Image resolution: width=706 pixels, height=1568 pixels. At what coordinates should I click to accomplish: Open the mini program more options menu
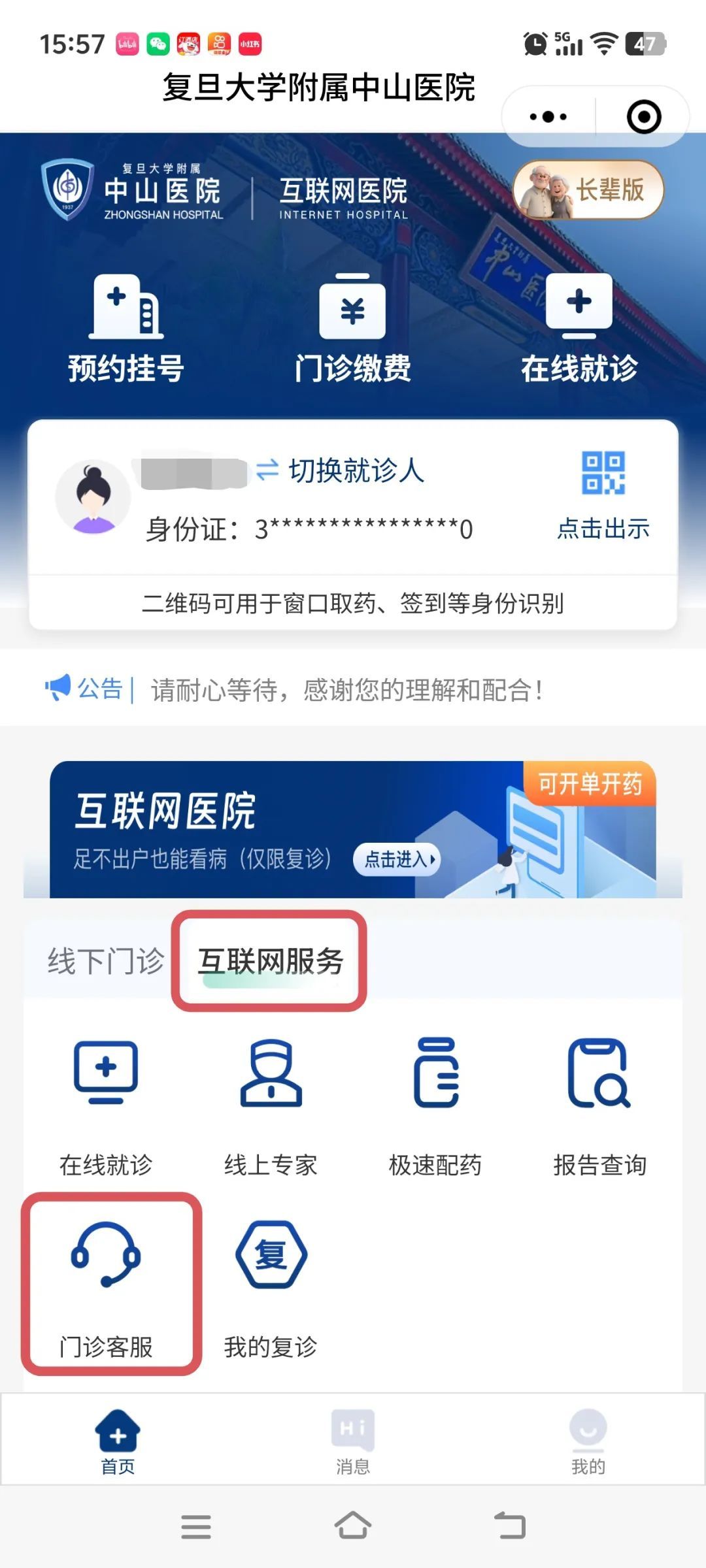point(548,117)
